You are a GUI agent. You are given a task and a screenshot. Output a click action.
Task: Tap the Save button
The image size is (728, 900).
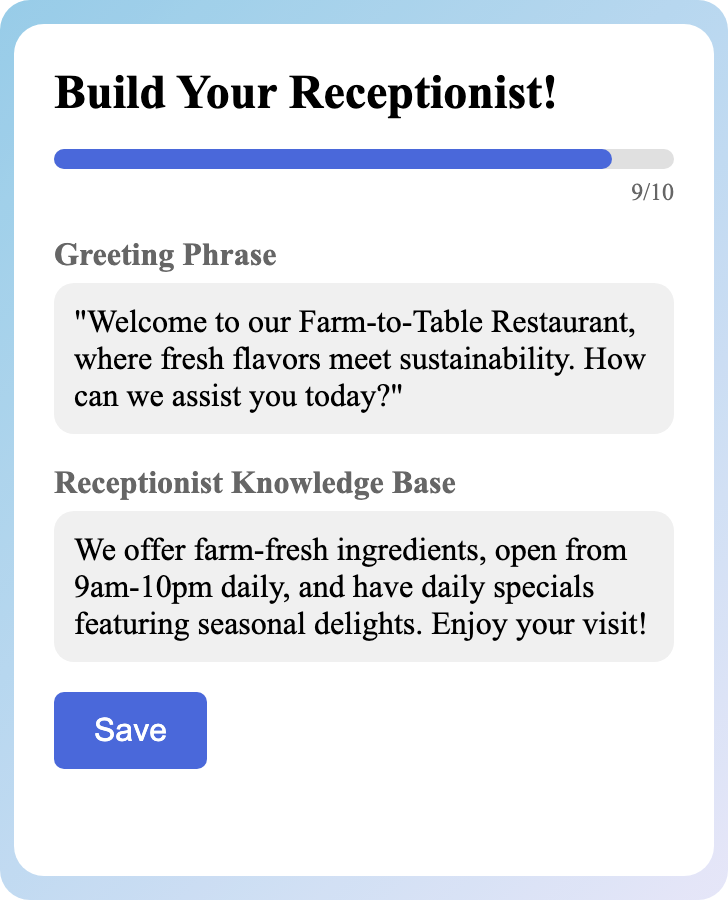click(x=130, y=730)
